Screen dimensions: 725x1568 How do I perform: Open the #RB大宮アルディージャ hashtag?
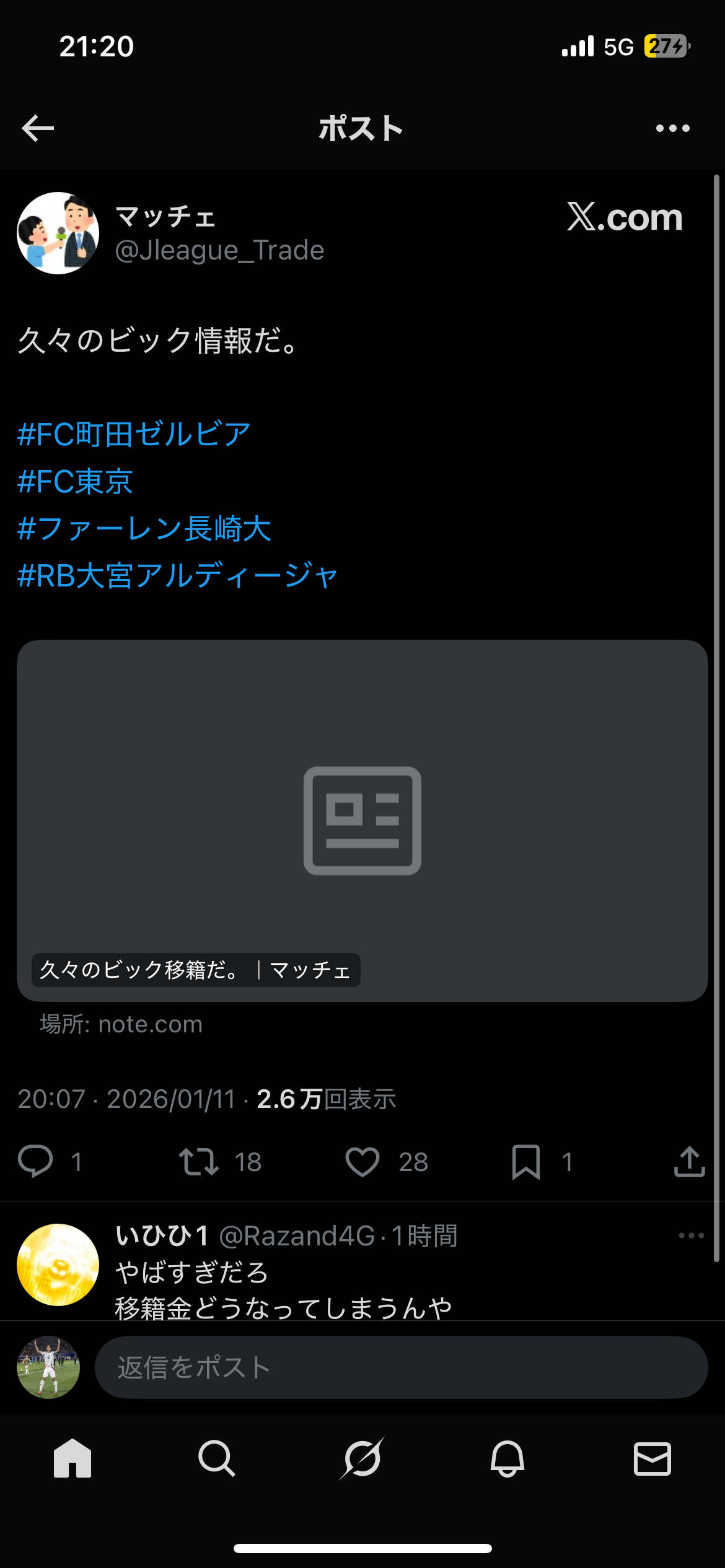tap(177, 576)
